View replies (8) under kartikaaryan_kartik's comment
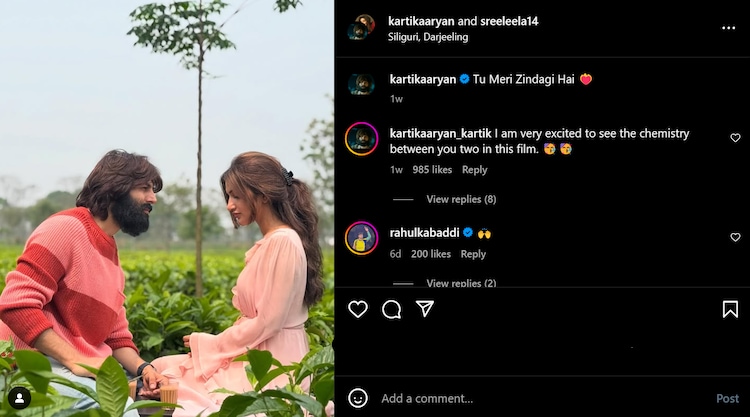The width and height of the screenshot is (750, 417). coord(461,199)
